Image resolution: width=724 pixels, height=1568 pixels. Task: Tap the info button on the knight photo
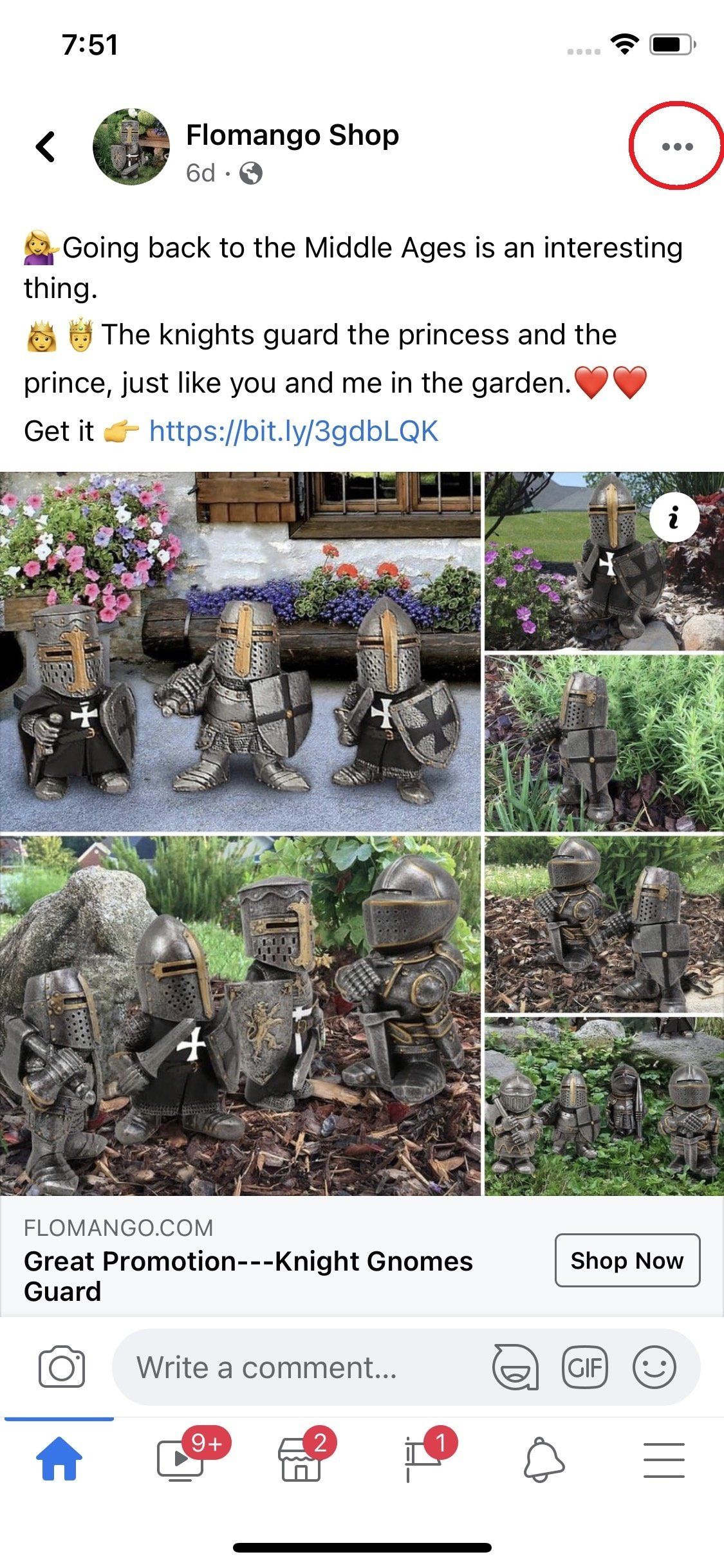coord(674,518)
